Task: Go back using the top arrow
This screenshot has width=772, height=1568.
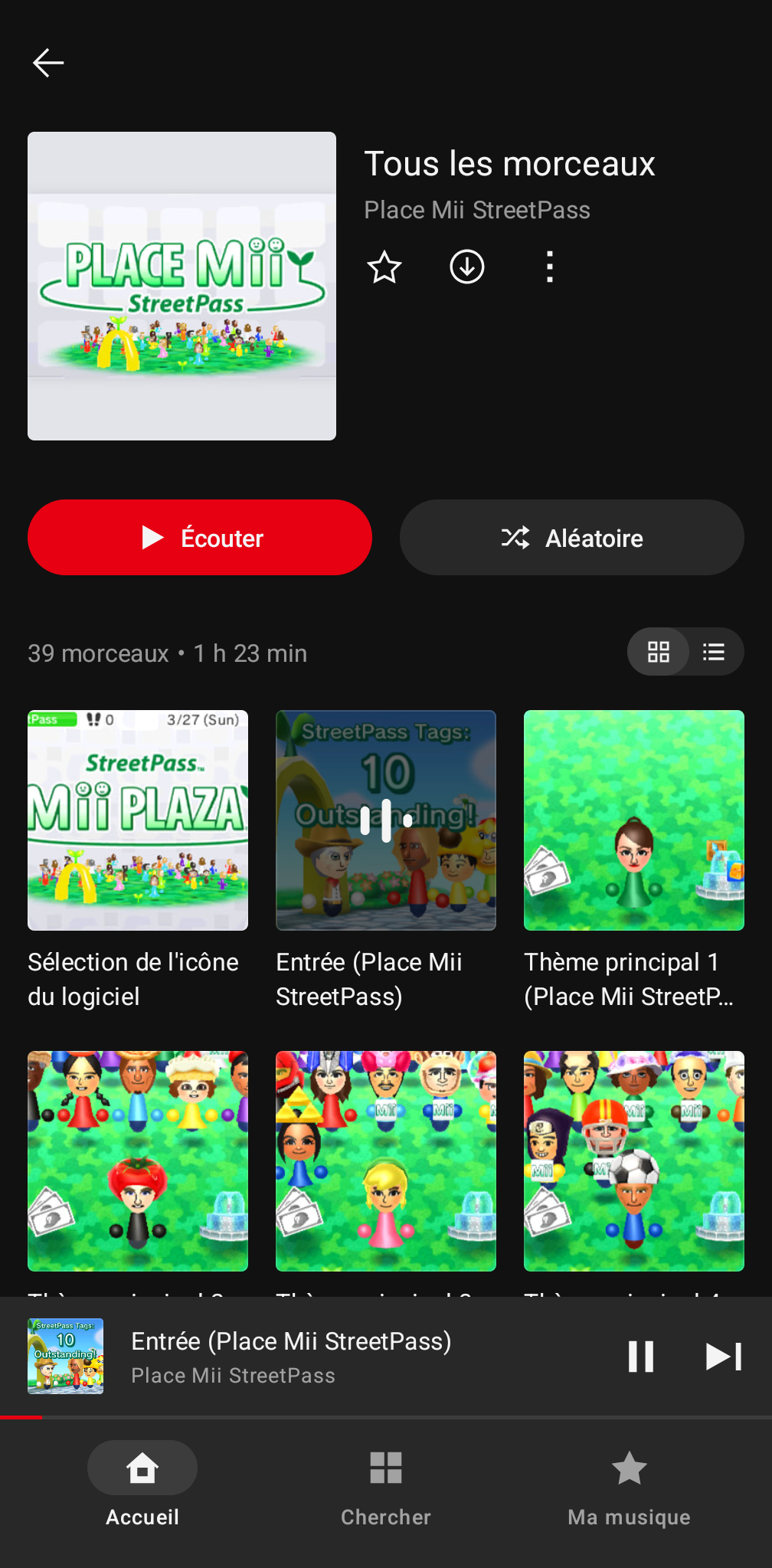Action: [48, 63]
